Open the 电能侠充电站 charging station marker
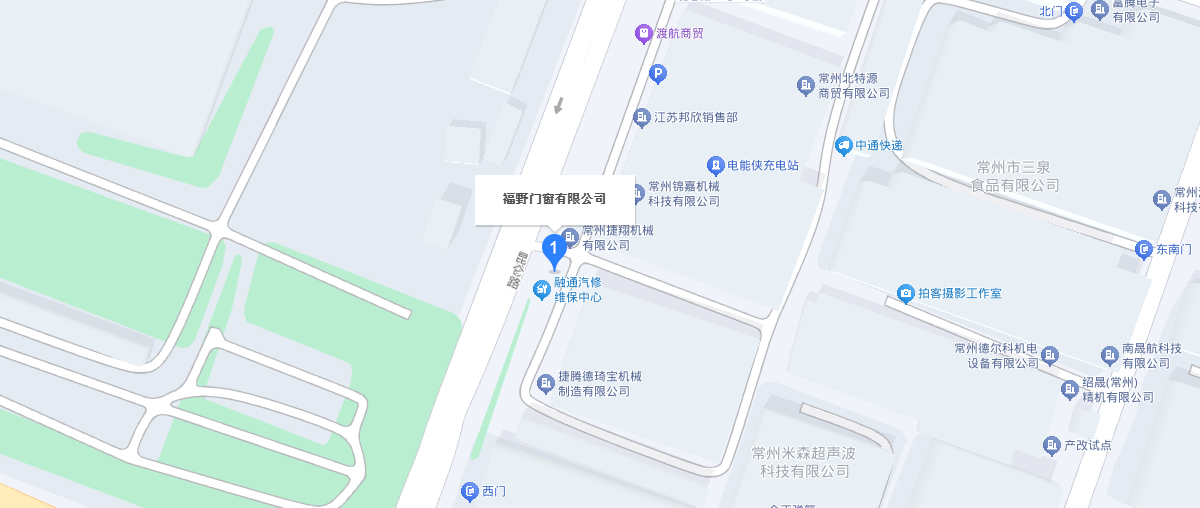The width and height of the screenshot is (1200, 508). (x=715, y=165)
